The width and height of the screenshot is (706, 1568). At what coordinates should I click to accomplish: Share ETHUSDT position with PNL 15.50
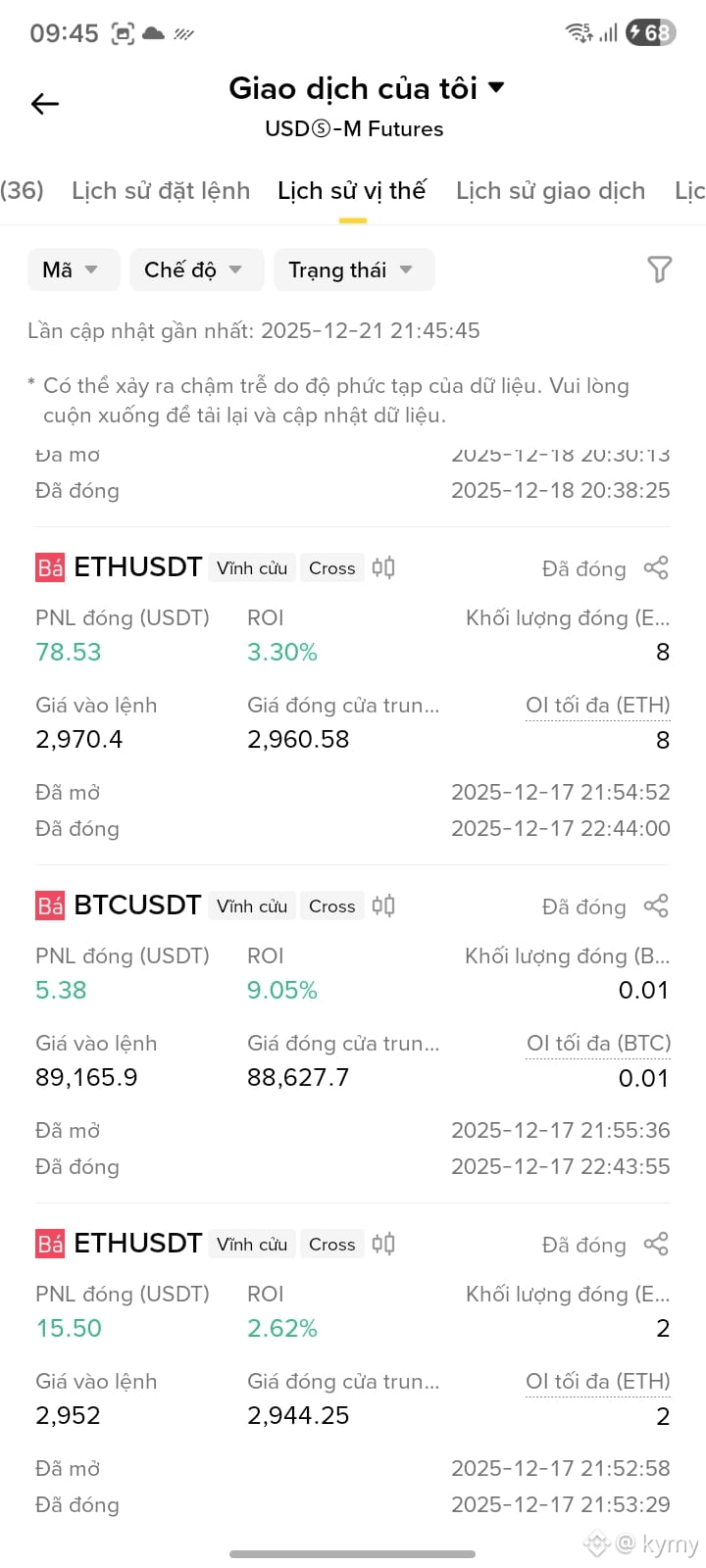(656, 1244)
